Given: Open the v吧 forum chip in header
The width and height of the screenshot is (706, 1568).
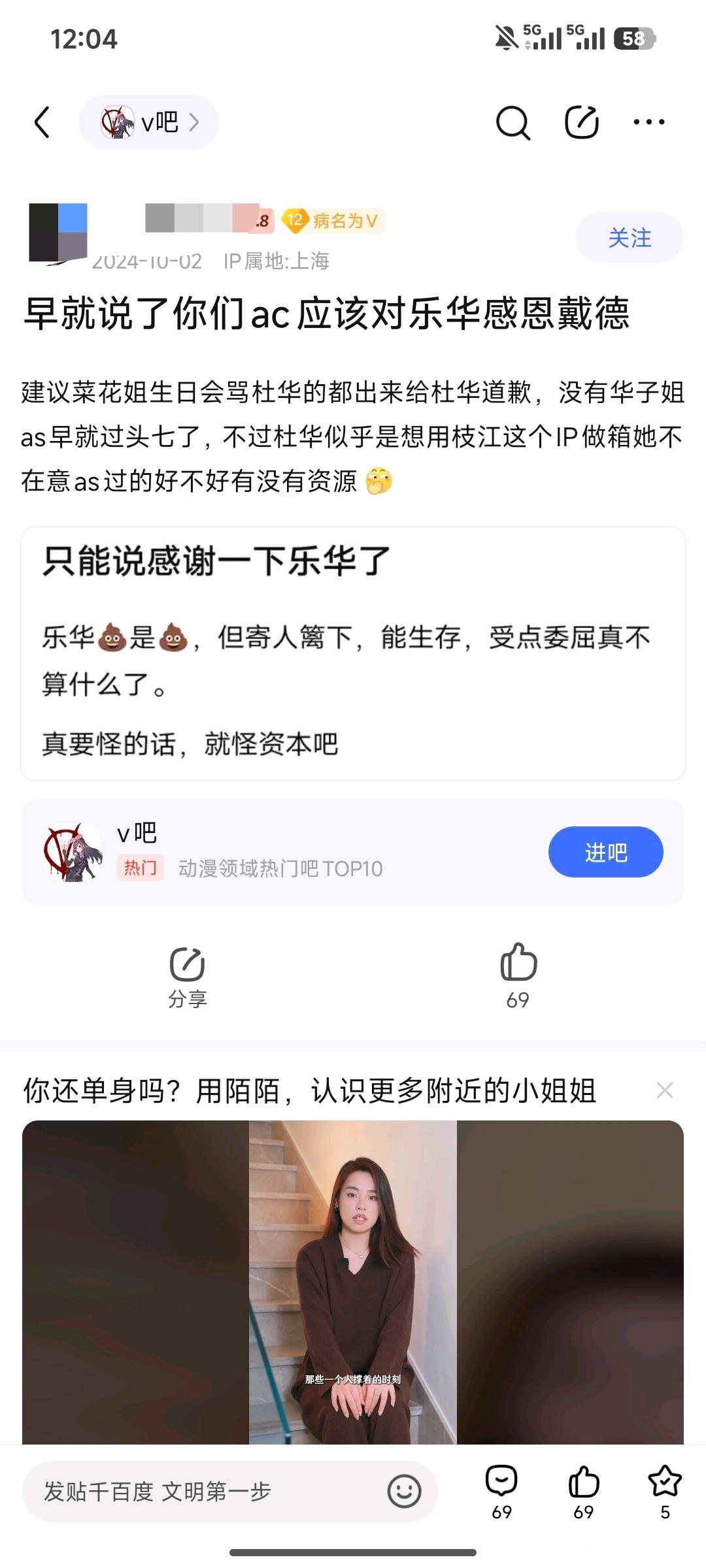Looking at the screenshot, I should [x=149, y=122].
